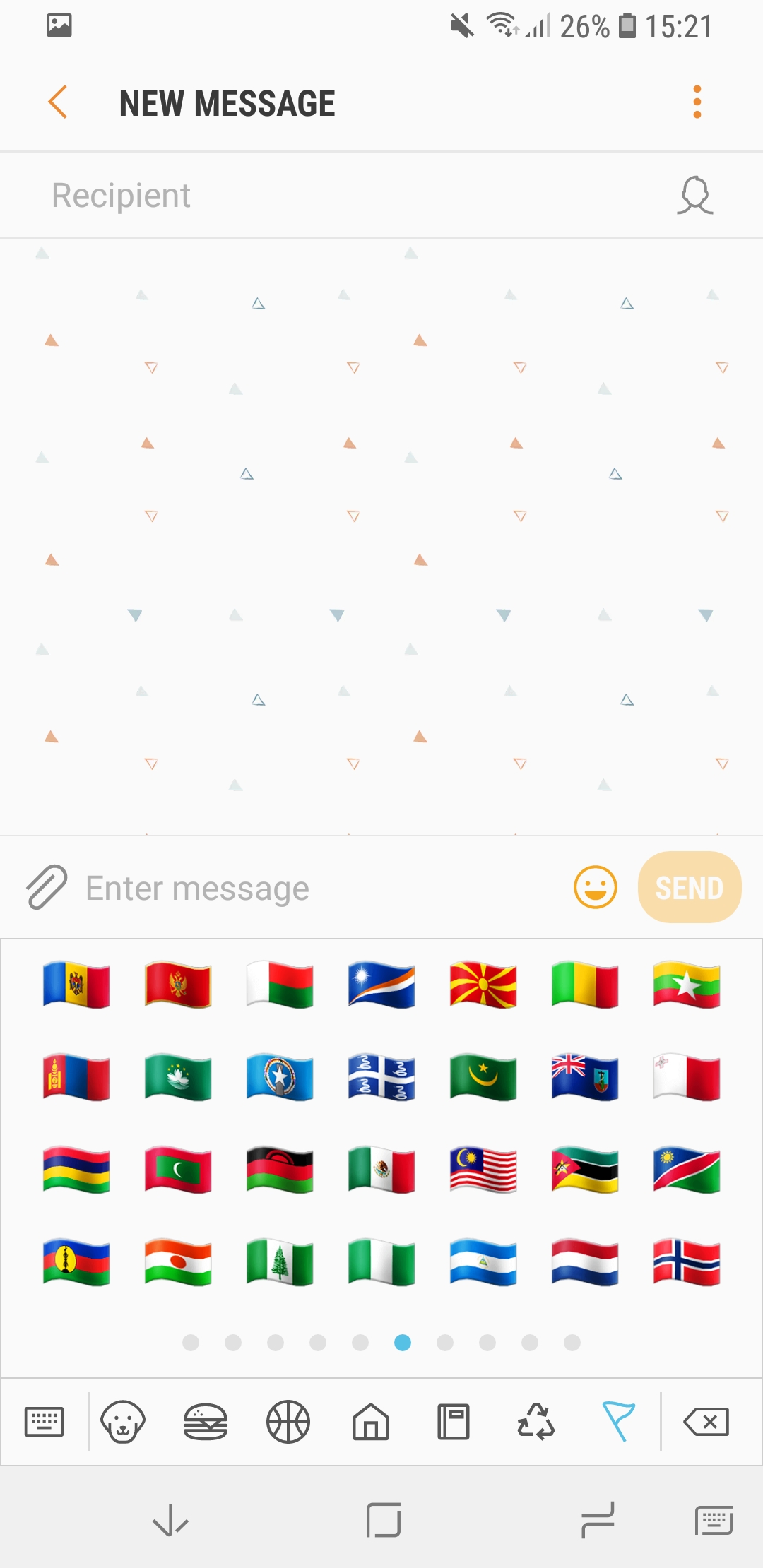Screen dimensions: 763x1568
Task: Insert the Norway flag emoji
Action: click(687, 1262)
